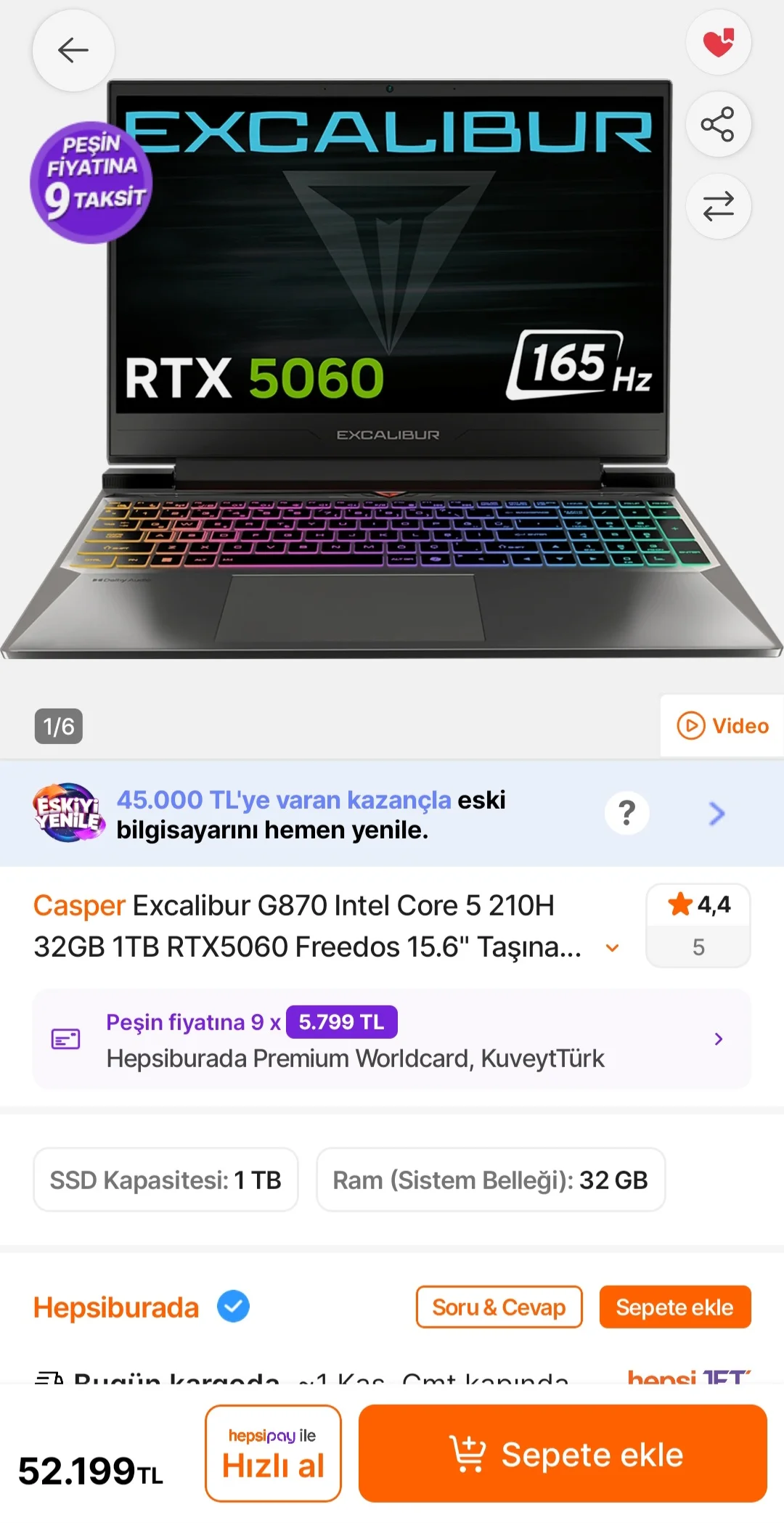The width and height of the screenshot is (784, 1523).
Task: Go back using the arrow button
Action: pos(73,50)
